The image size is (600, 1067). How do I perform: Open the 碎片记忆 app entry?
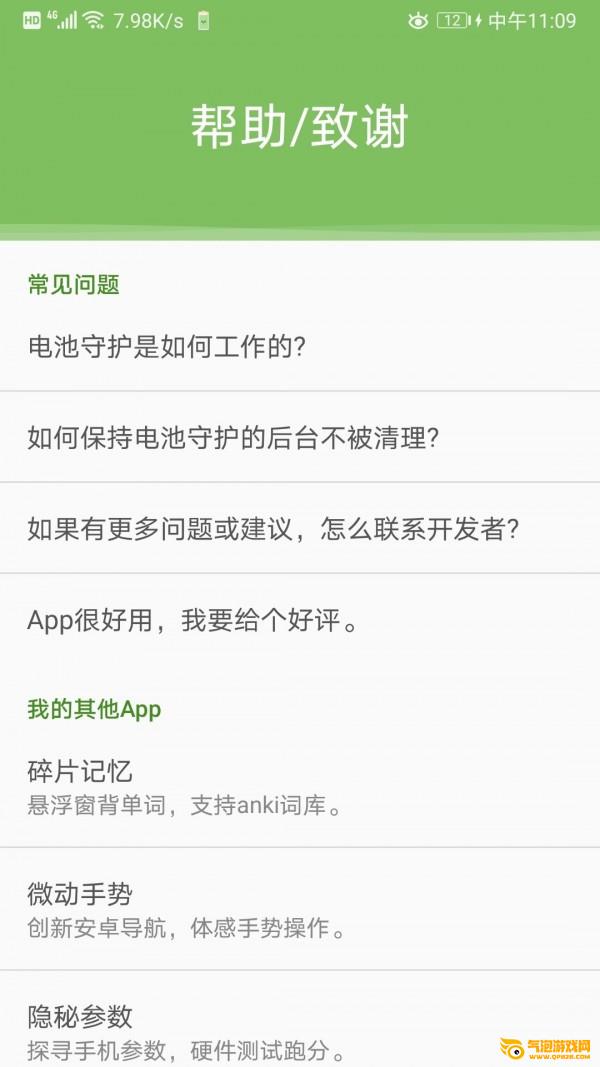point(300,787)
